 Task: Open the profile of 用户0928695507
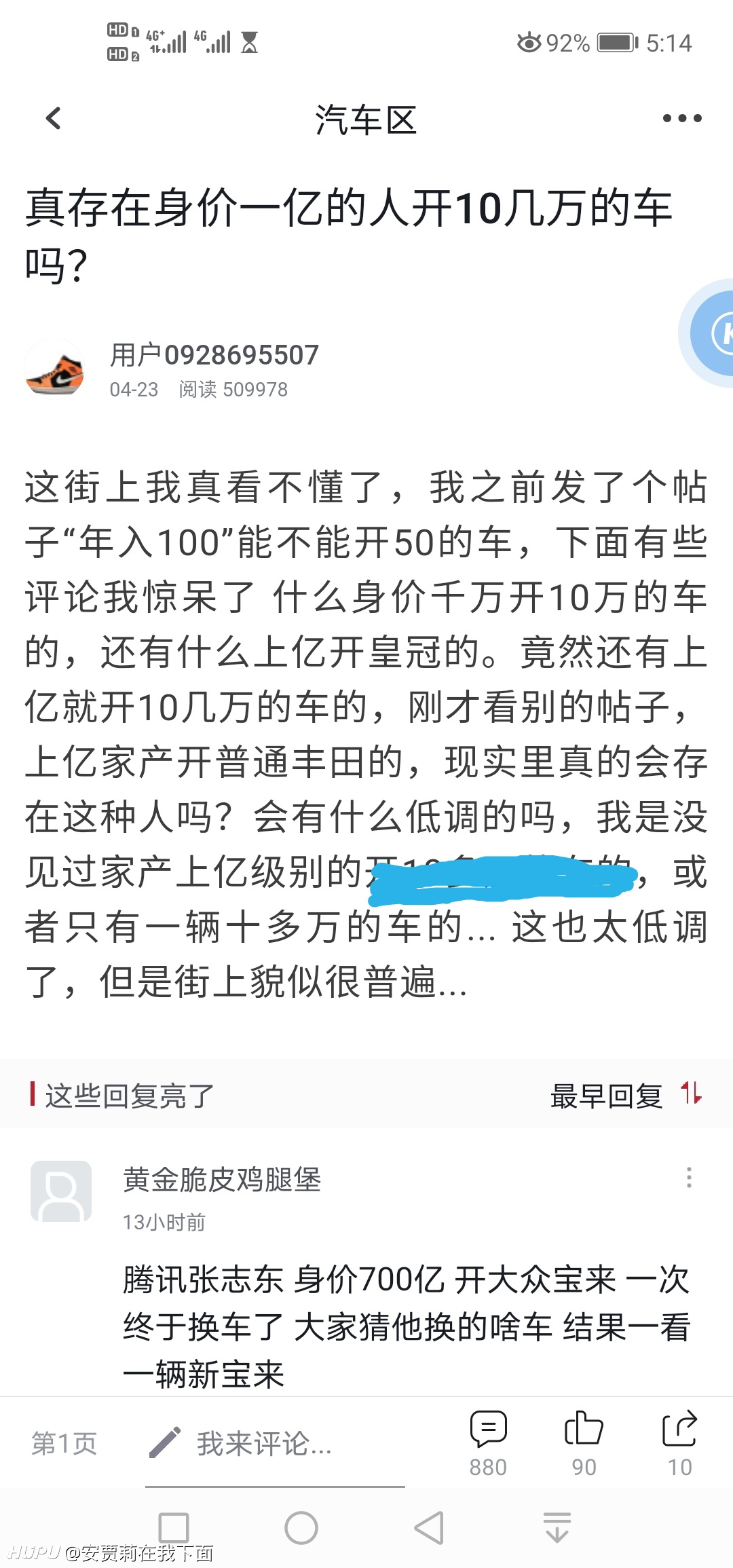(214, 355)
